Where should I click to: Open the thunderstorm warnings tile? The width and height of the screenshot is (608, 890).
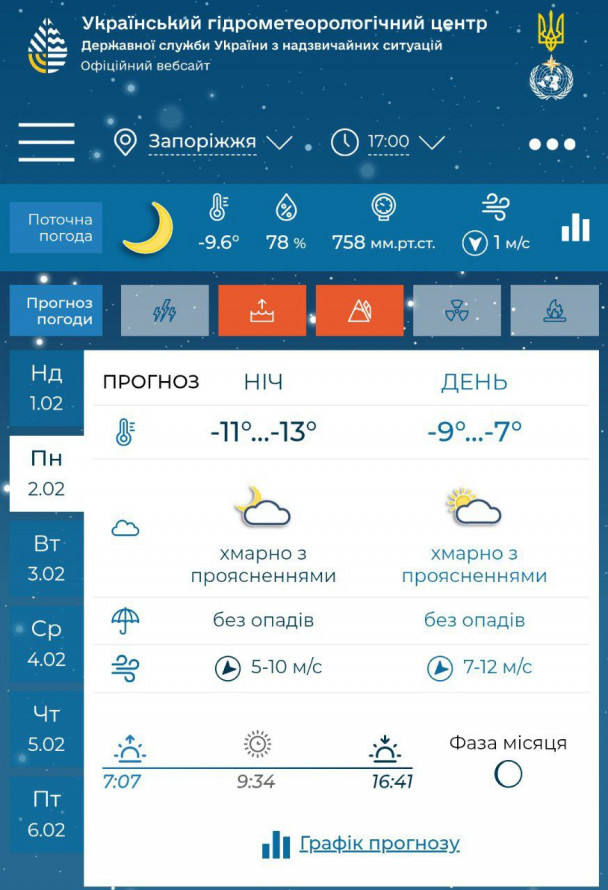point(165,311)
